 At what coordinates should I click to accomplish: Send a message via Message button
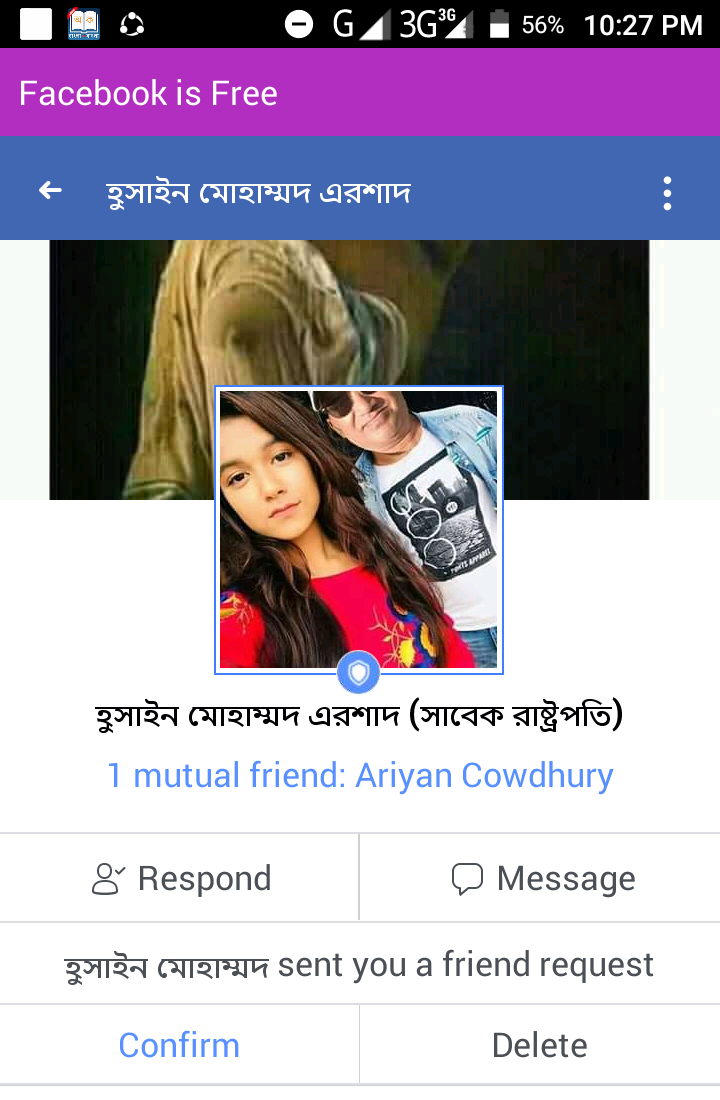coord(542,878)
